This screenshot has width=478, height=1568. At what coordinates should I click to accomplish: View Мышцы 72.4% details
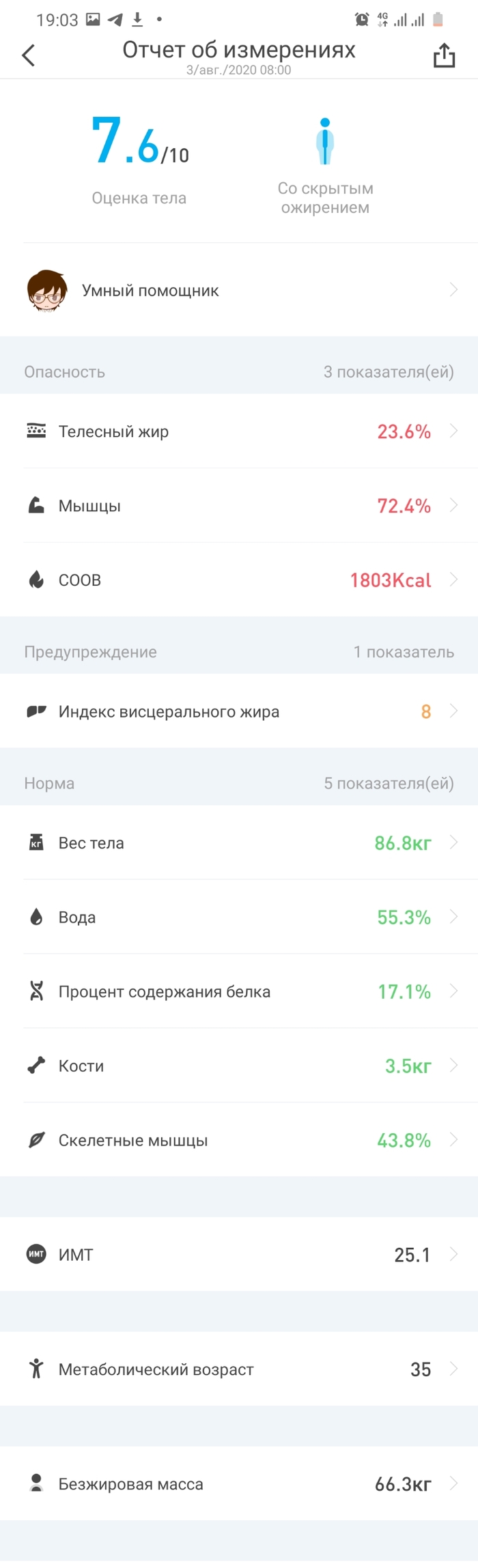point(239,506)
